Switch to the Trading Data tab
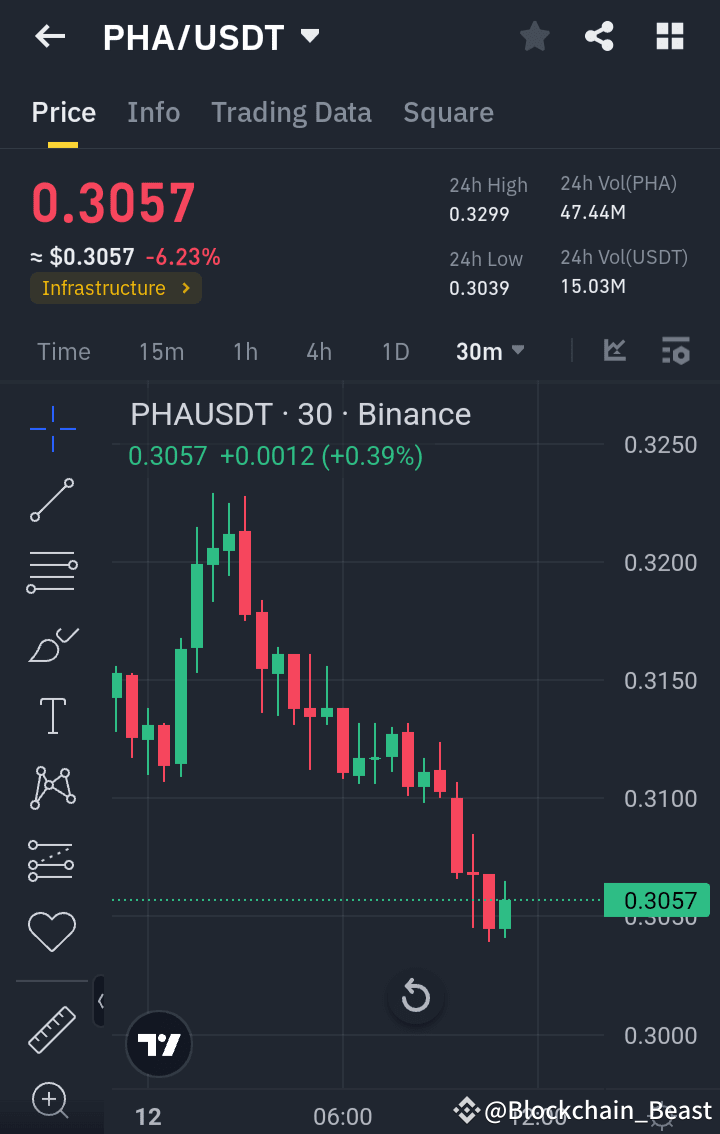The width and height of the screenshot is (720, 1134). pyautogui.click(x=291, y=112)
